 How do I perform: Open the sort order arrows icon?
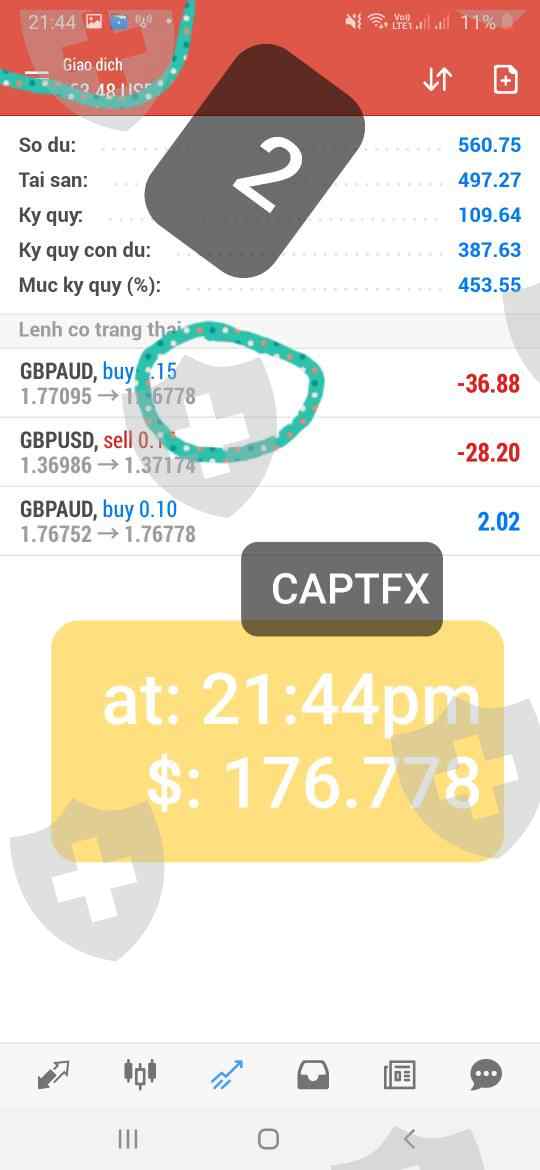(438, 79)
